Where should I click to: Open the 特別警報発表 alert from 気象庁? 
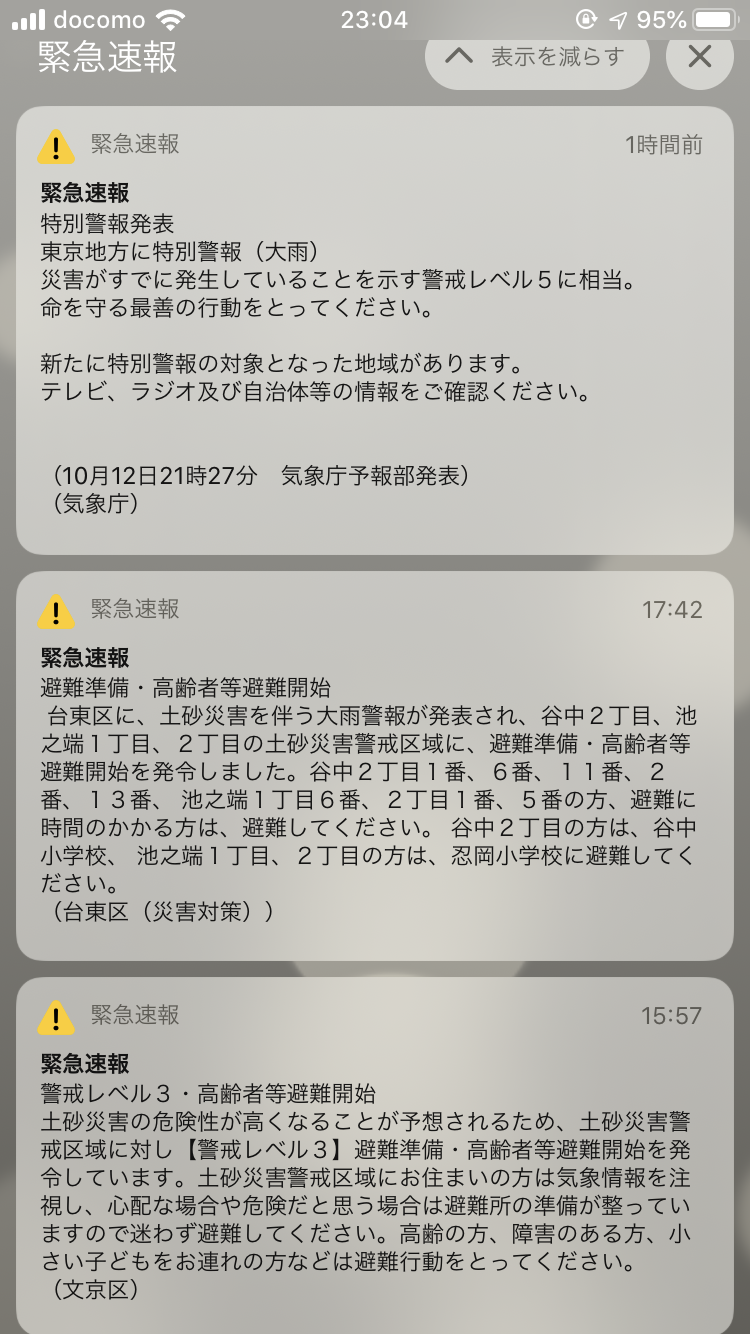tap(375, 330)
